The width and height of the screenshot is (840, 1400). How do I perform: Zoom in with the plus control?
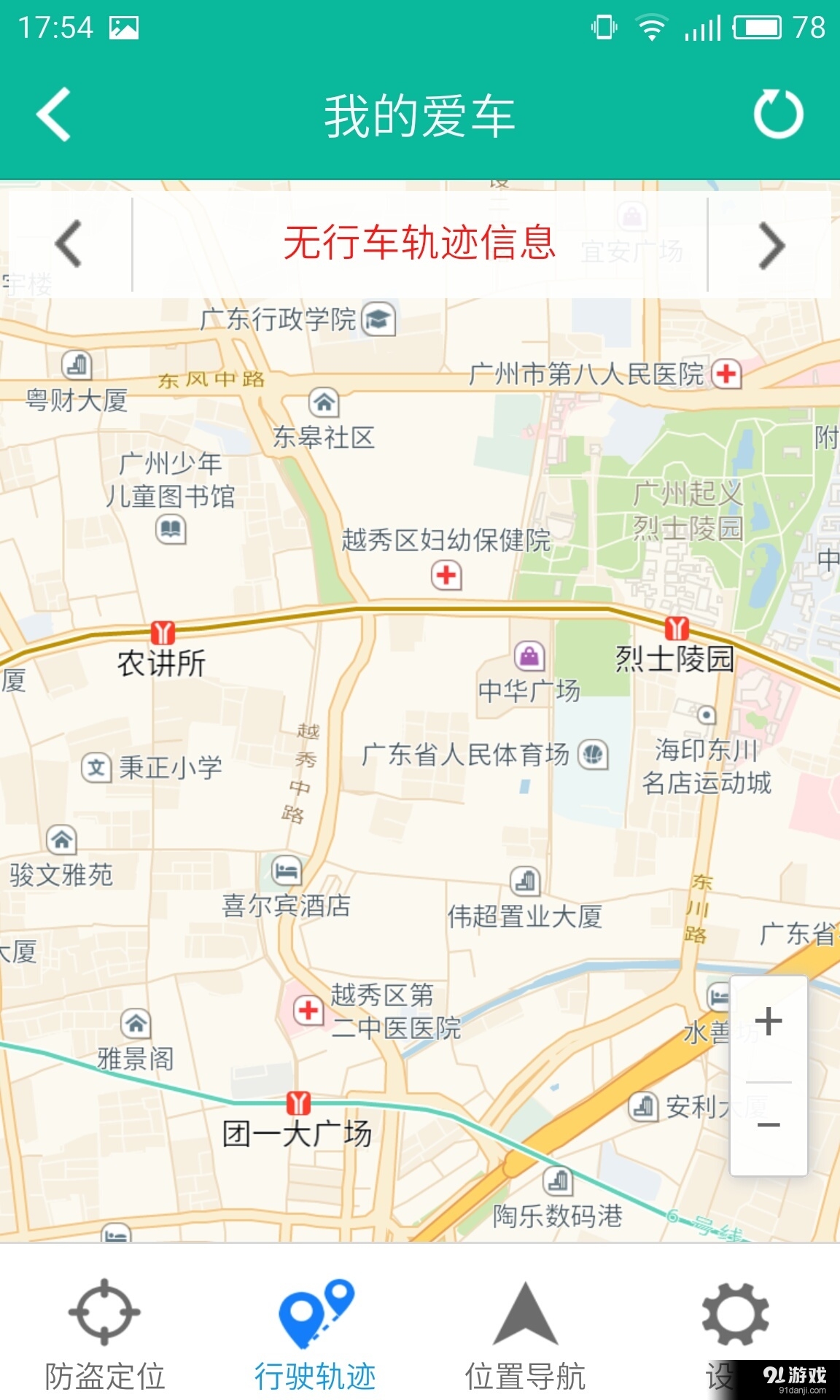tap(768, 1022)
